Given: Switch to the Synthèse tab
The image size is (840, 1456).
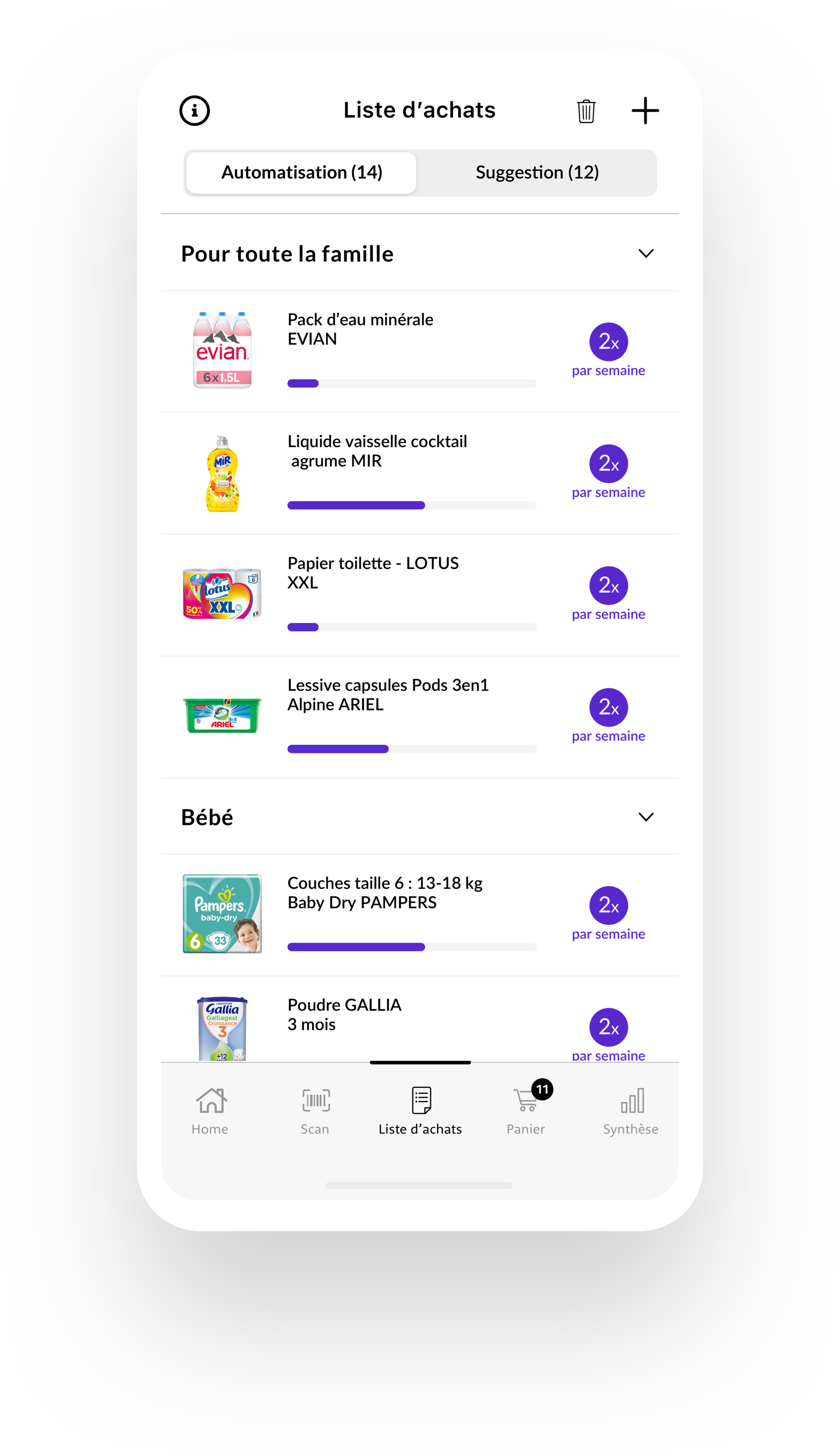Looking at the screenshot, I should point(630,1112).
